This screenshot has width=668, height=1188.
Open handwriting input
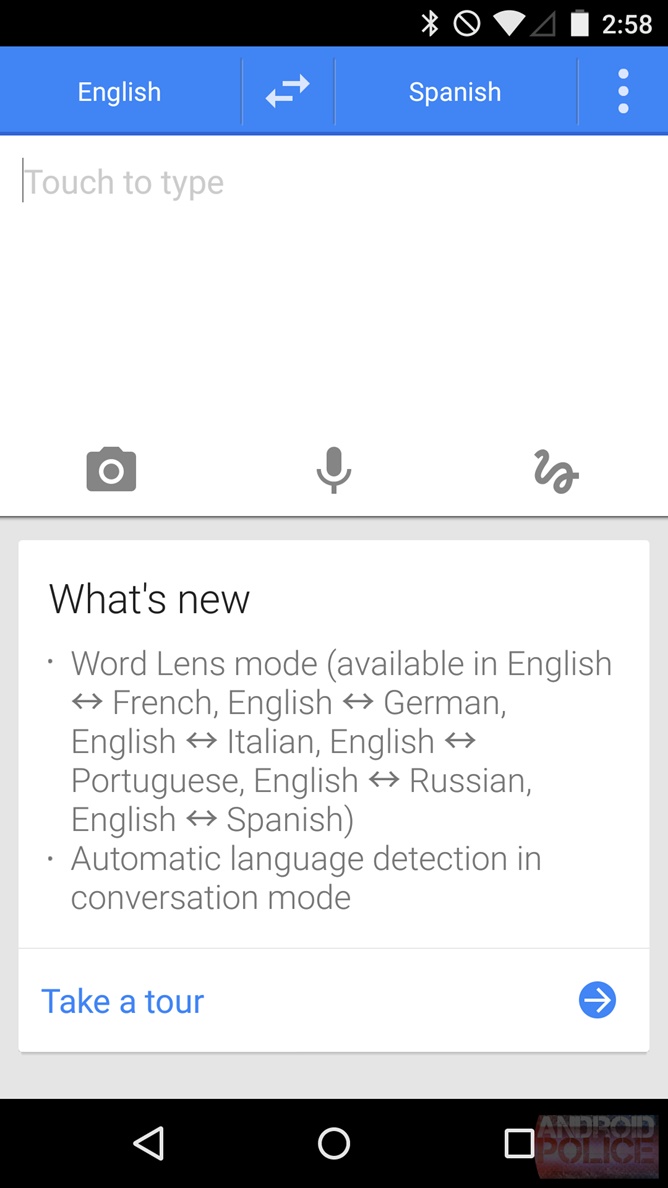coord(556,470)
